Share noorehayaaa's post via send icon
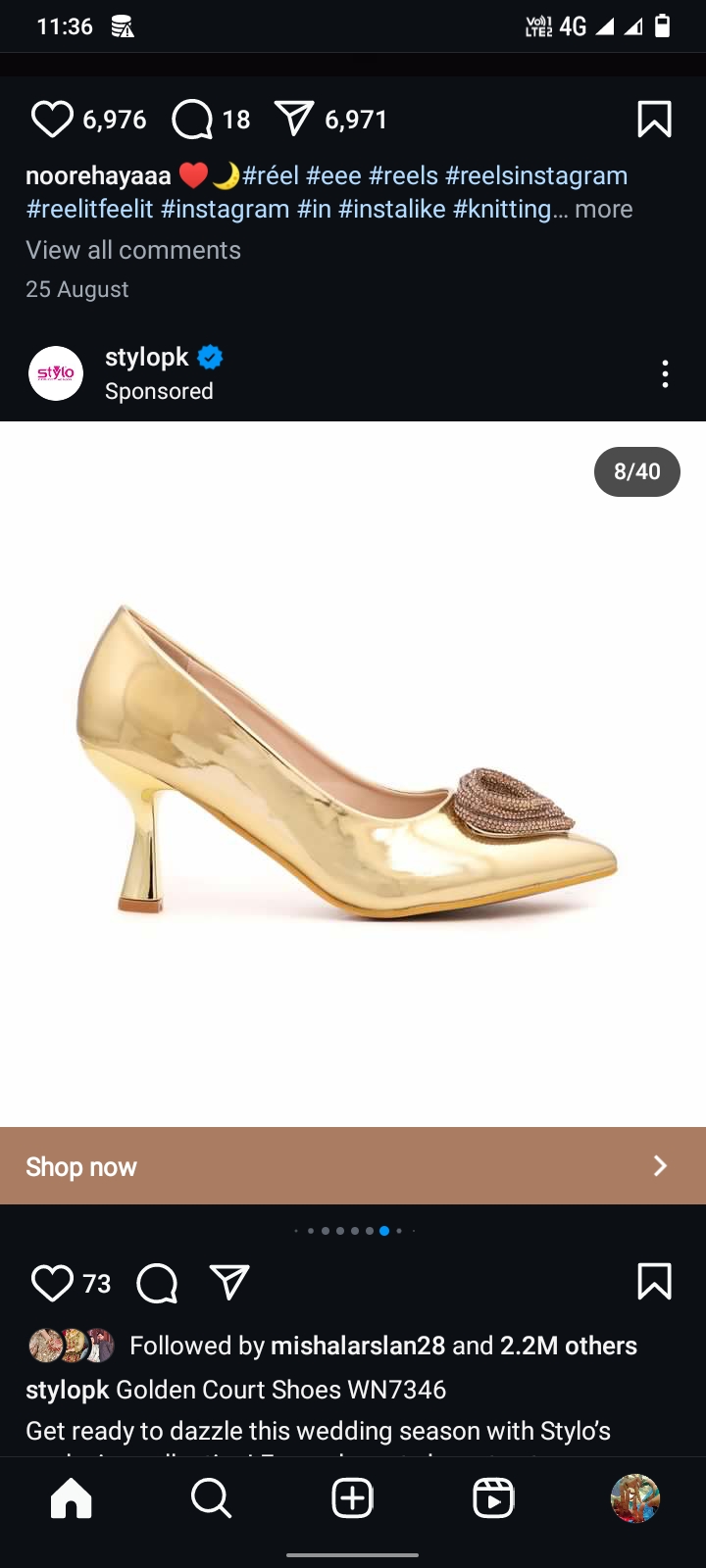 [294, 119]
